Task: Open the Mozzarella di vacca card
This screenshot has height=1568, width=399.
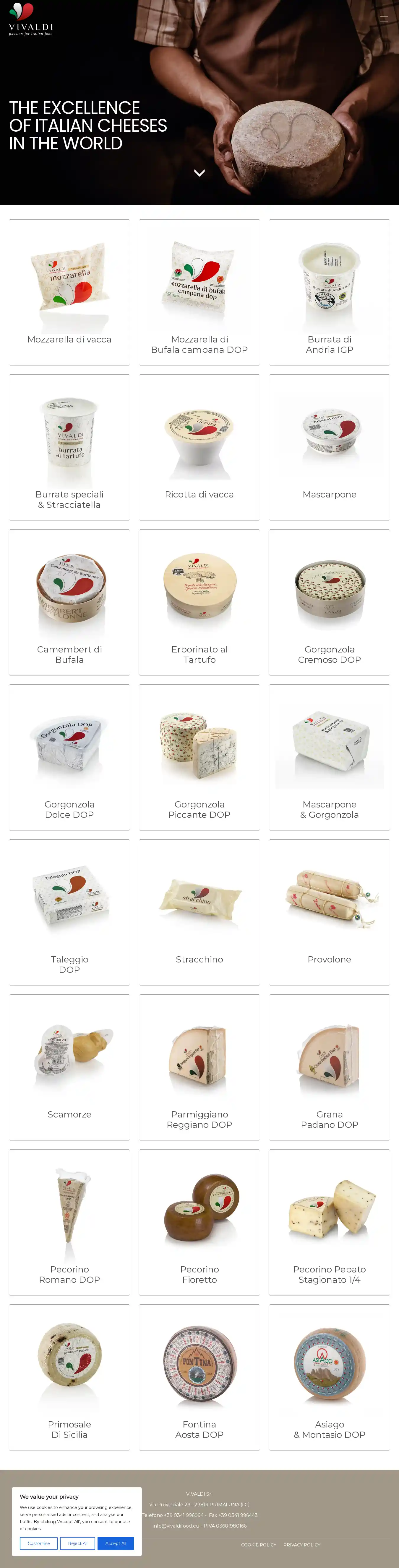Action: tap(69, 292)
